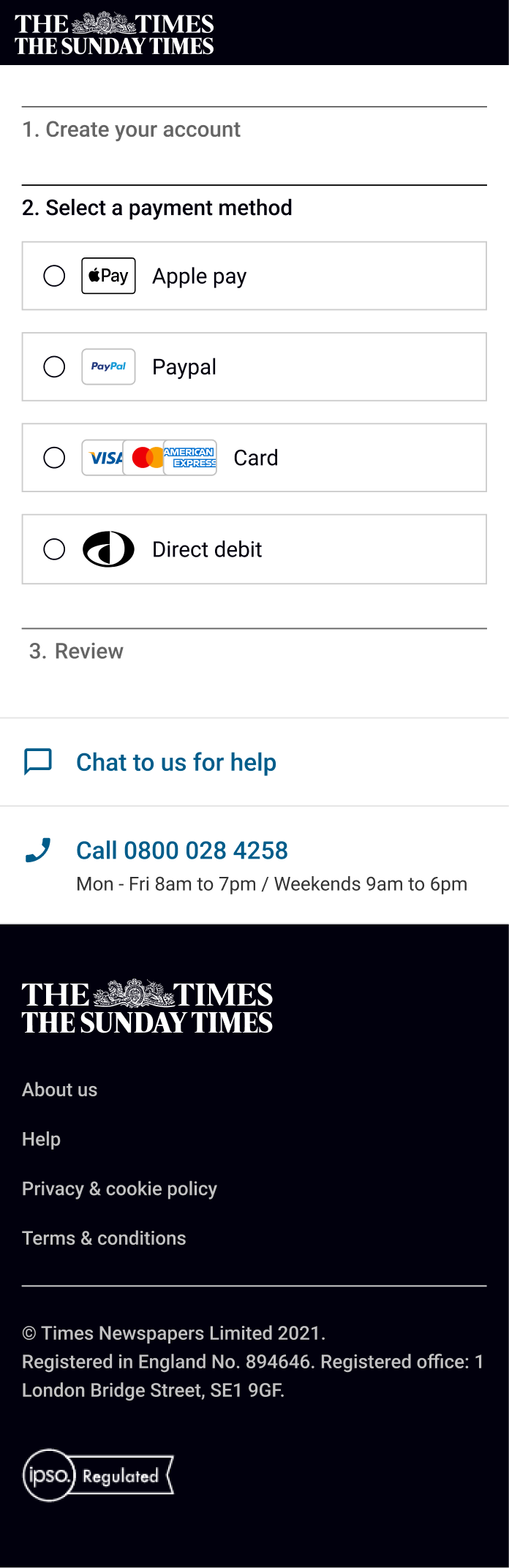Image resolution: width=509 pixels, height=1568 pixels.
Task: Open the footer Help link
Action: (41, 1139)
